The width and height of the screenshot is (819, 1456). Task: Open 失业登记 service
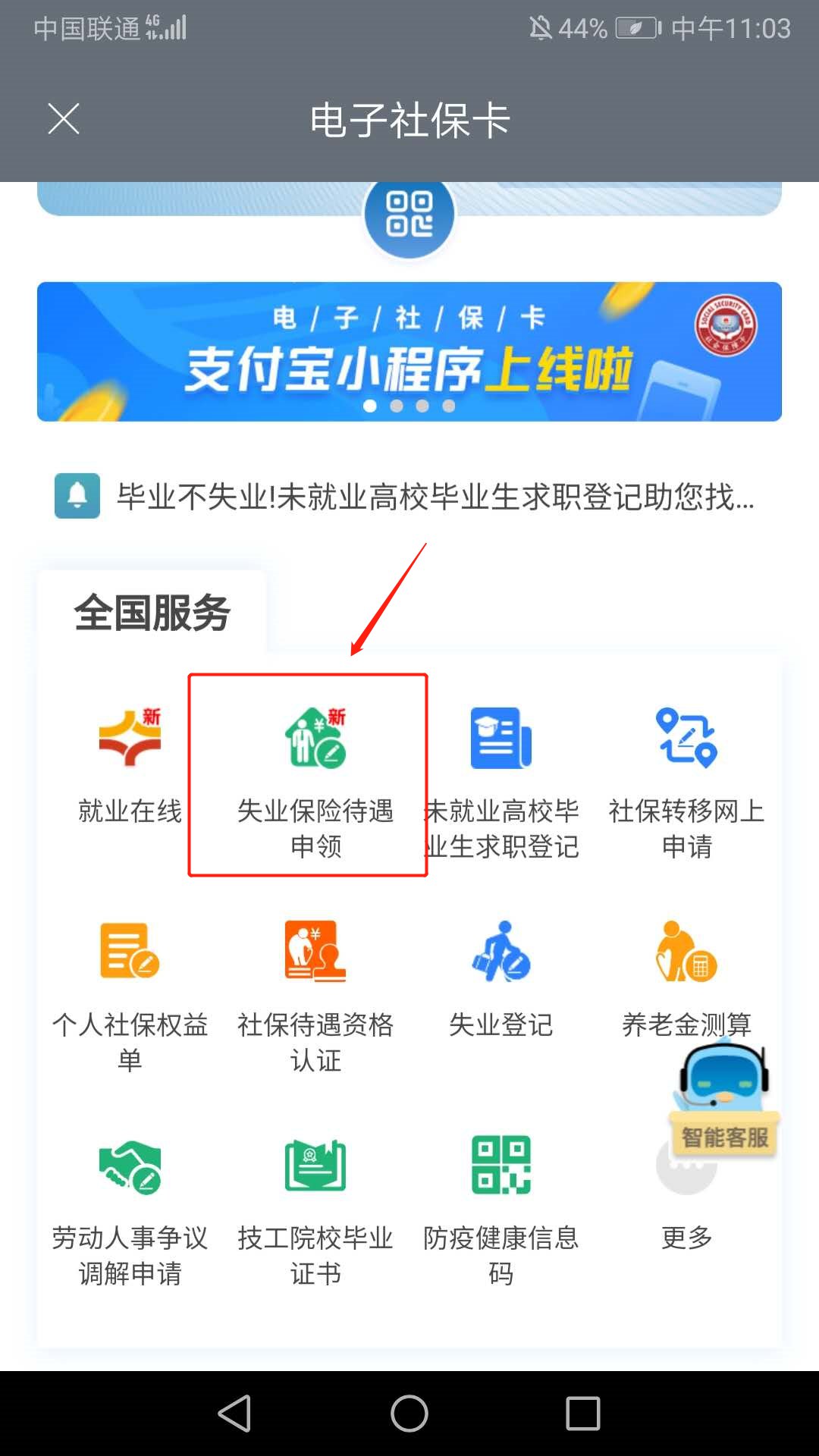pos(500,978)
